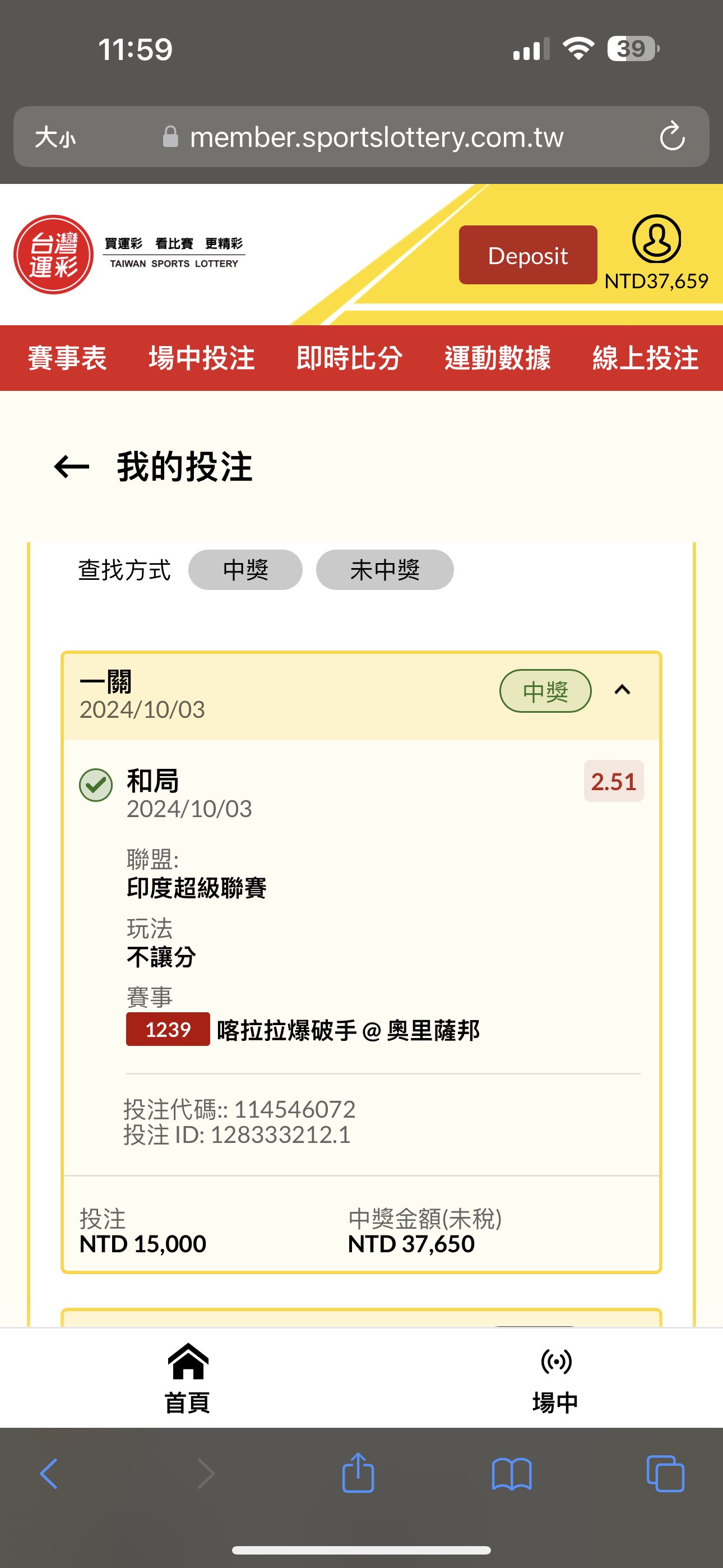Go back from 我的投注 page
Image resolution: width=723 pixels, height=1568 pixels.
[x=72, y=467]
